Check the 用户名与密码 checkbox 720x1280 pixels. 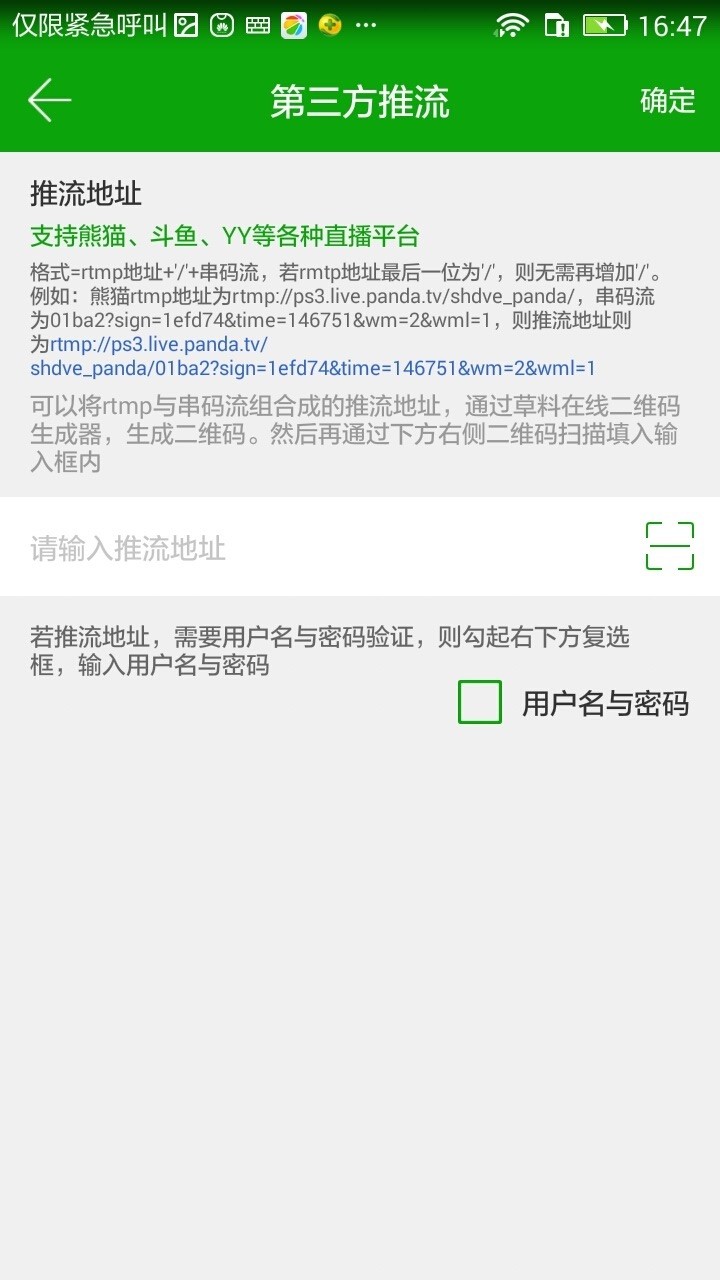pyautogui.click(x=480, y=702)
